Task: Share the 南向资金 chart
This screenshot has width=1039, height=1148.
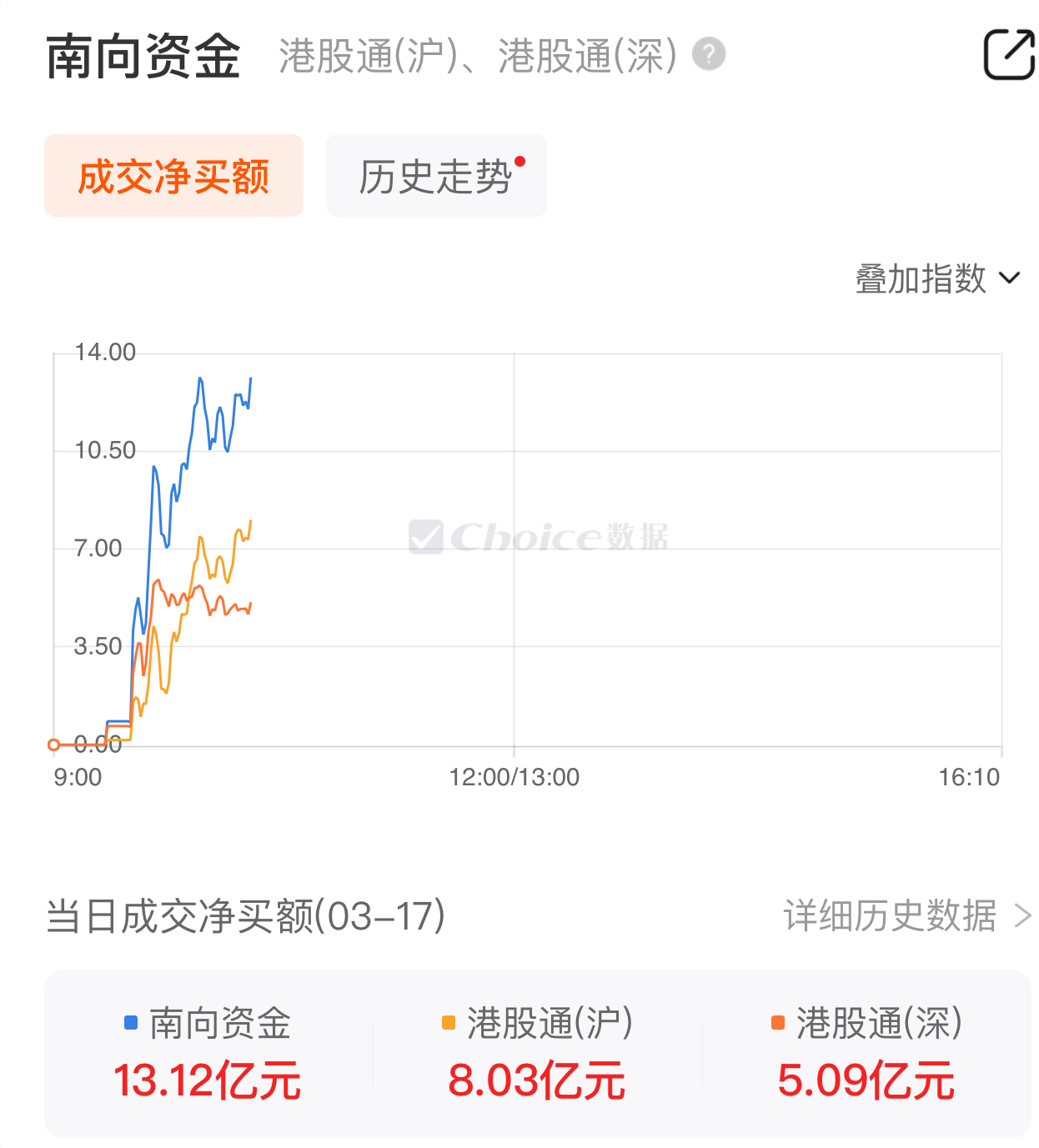Action: [x=1009, y=55]
